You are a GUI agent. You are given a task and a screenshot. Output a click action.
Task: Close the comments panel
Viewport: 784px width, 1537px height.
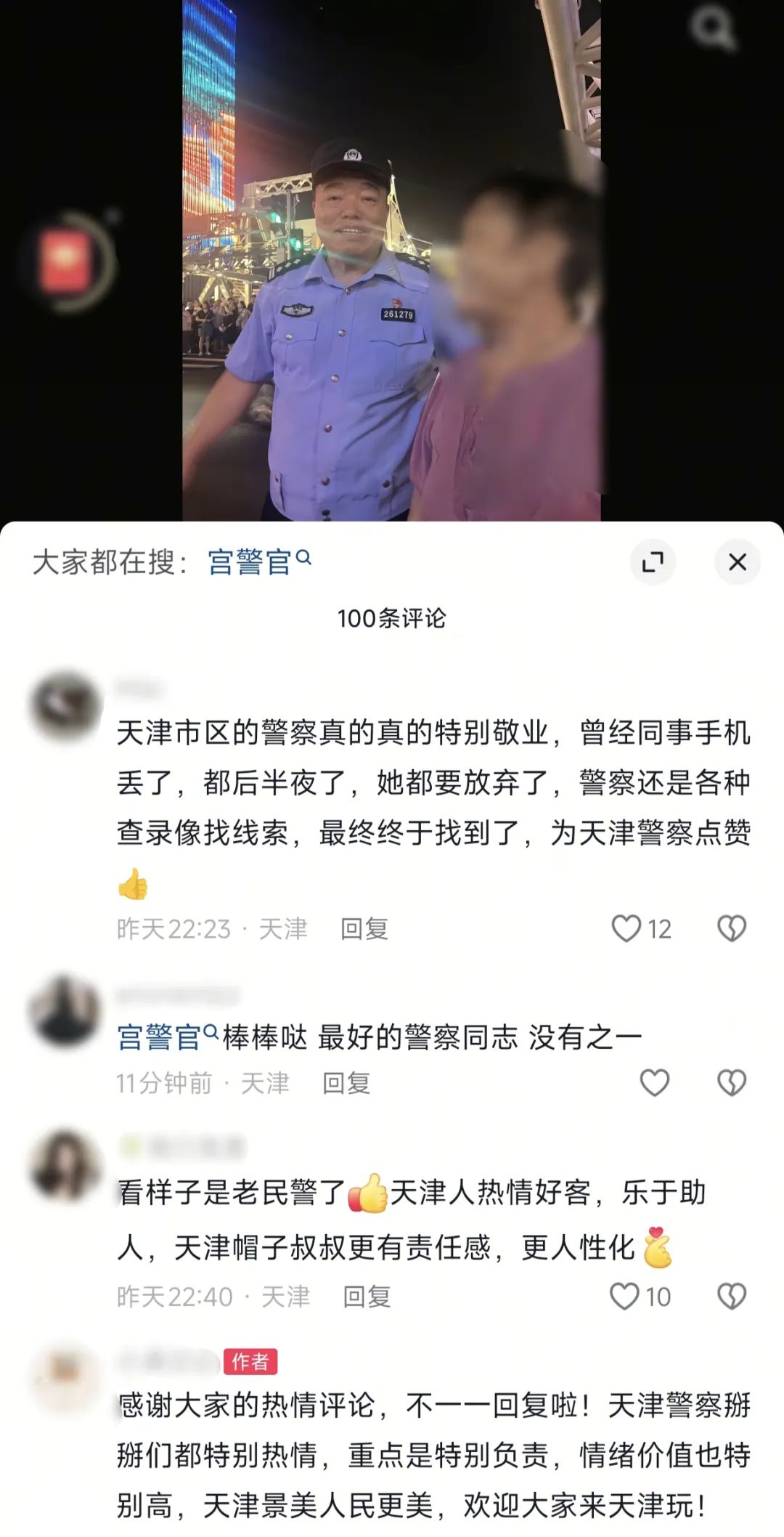tap(737, 561)
